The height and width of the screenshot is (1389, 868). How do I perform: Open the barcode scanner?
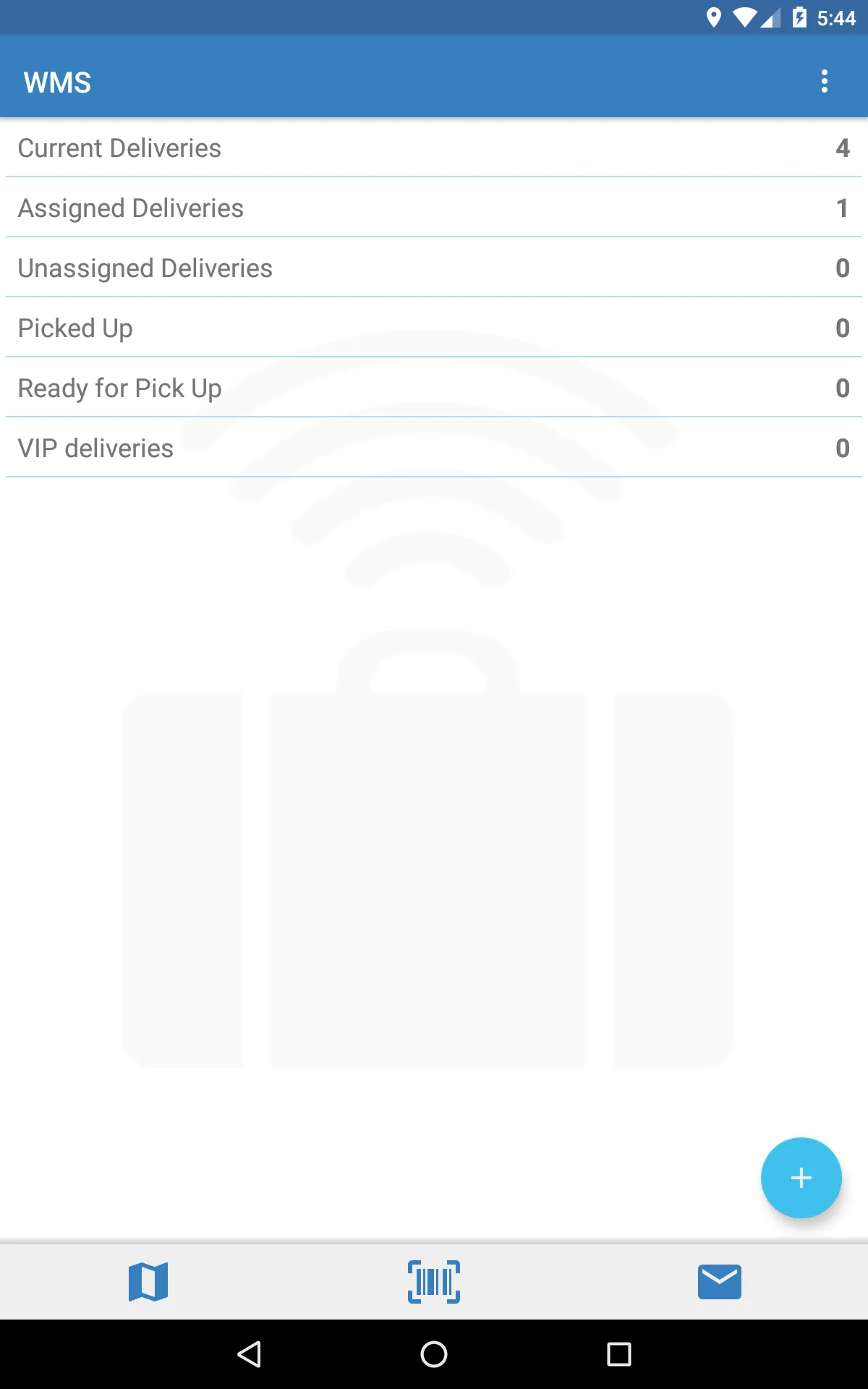click(433, 1280)
